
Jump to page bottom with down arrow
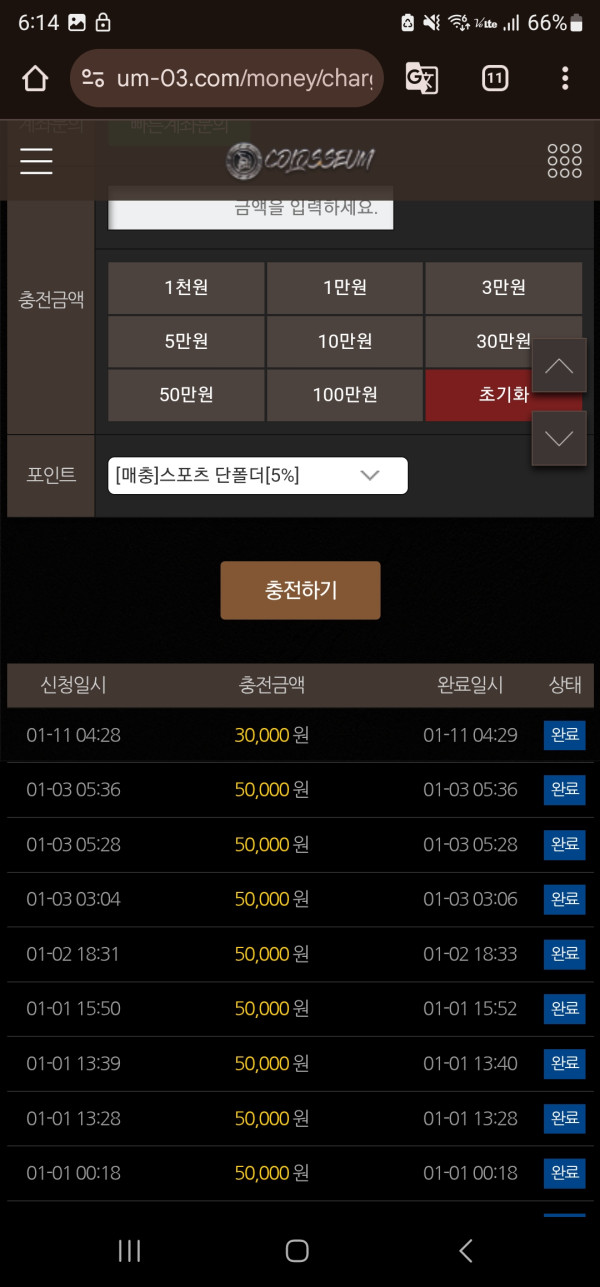click(x=559, y=438)
